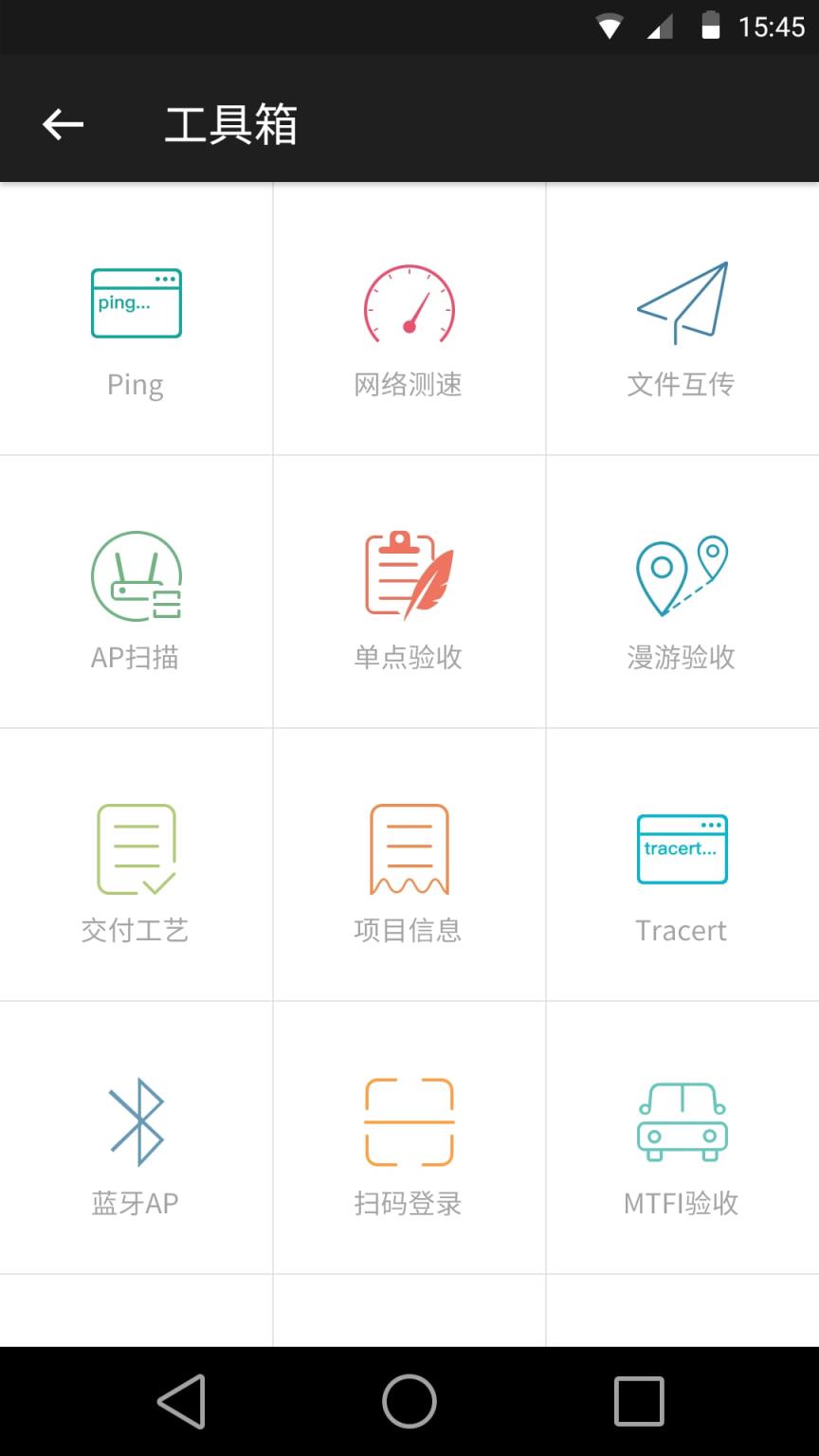Open the Ping tool
819x1456 pixels.
[x=136, y=322]
